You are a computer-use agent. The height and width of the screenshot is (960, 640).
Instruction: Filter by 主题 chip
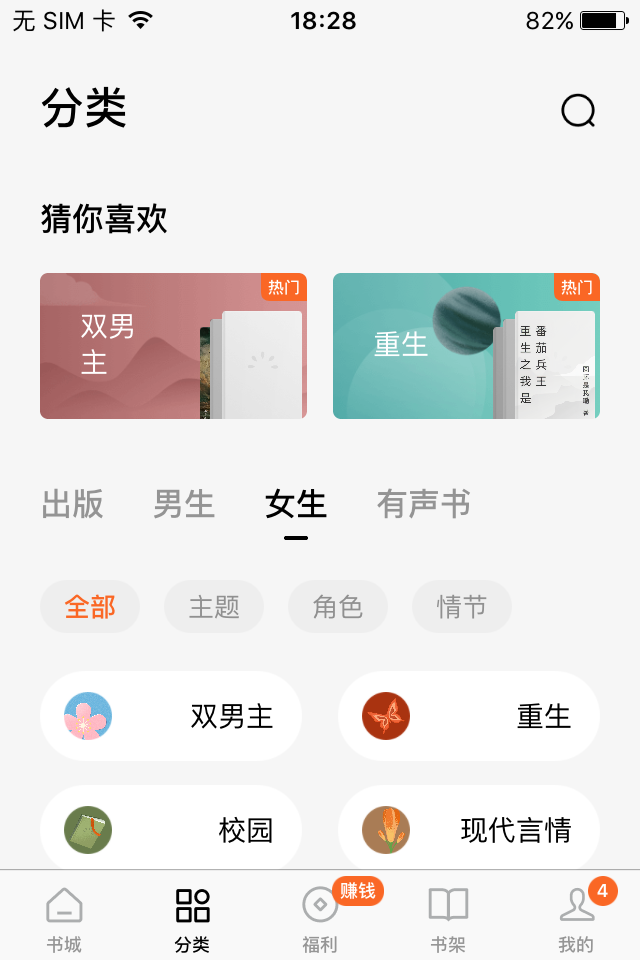click(214, 607)
